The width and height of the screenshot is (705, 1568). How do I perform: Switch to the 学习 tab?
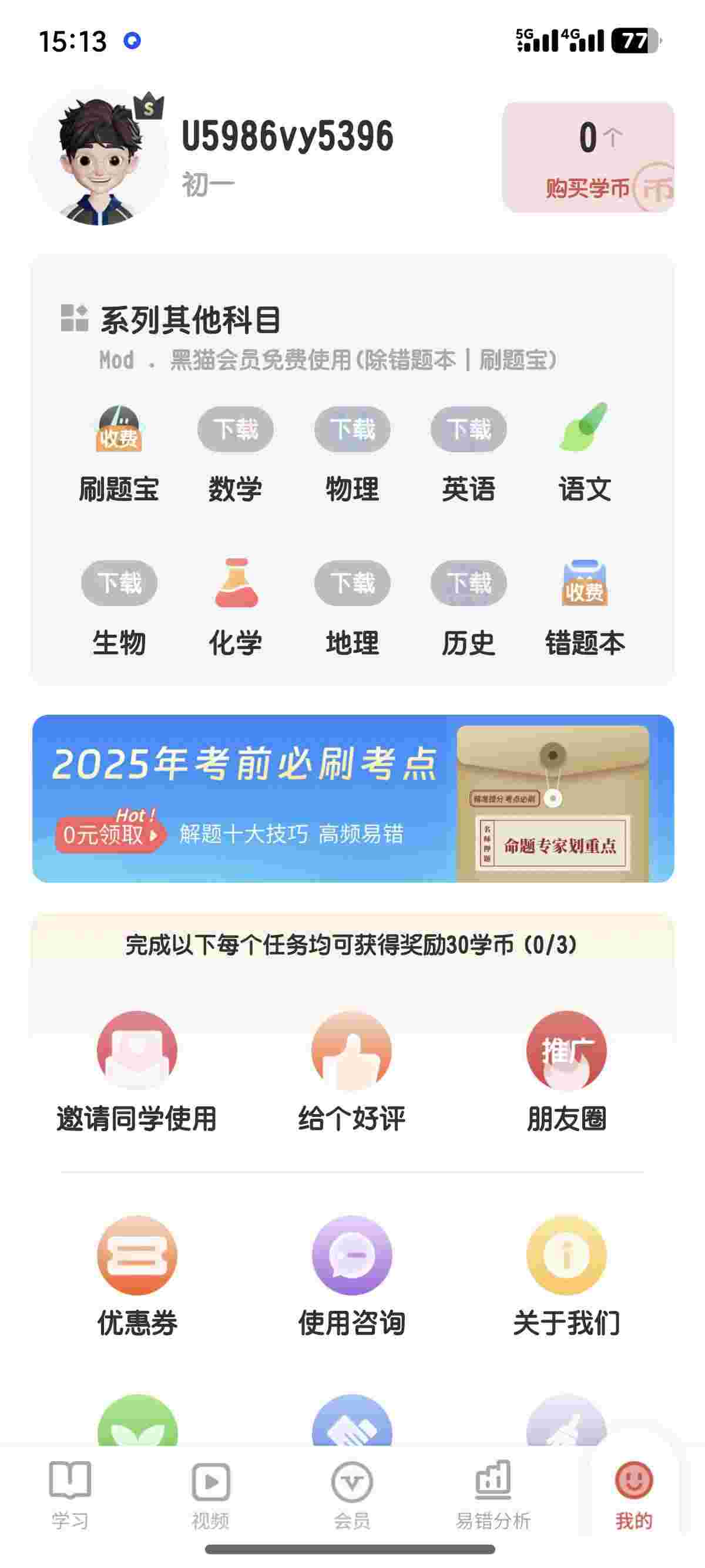click(70, 1494)
